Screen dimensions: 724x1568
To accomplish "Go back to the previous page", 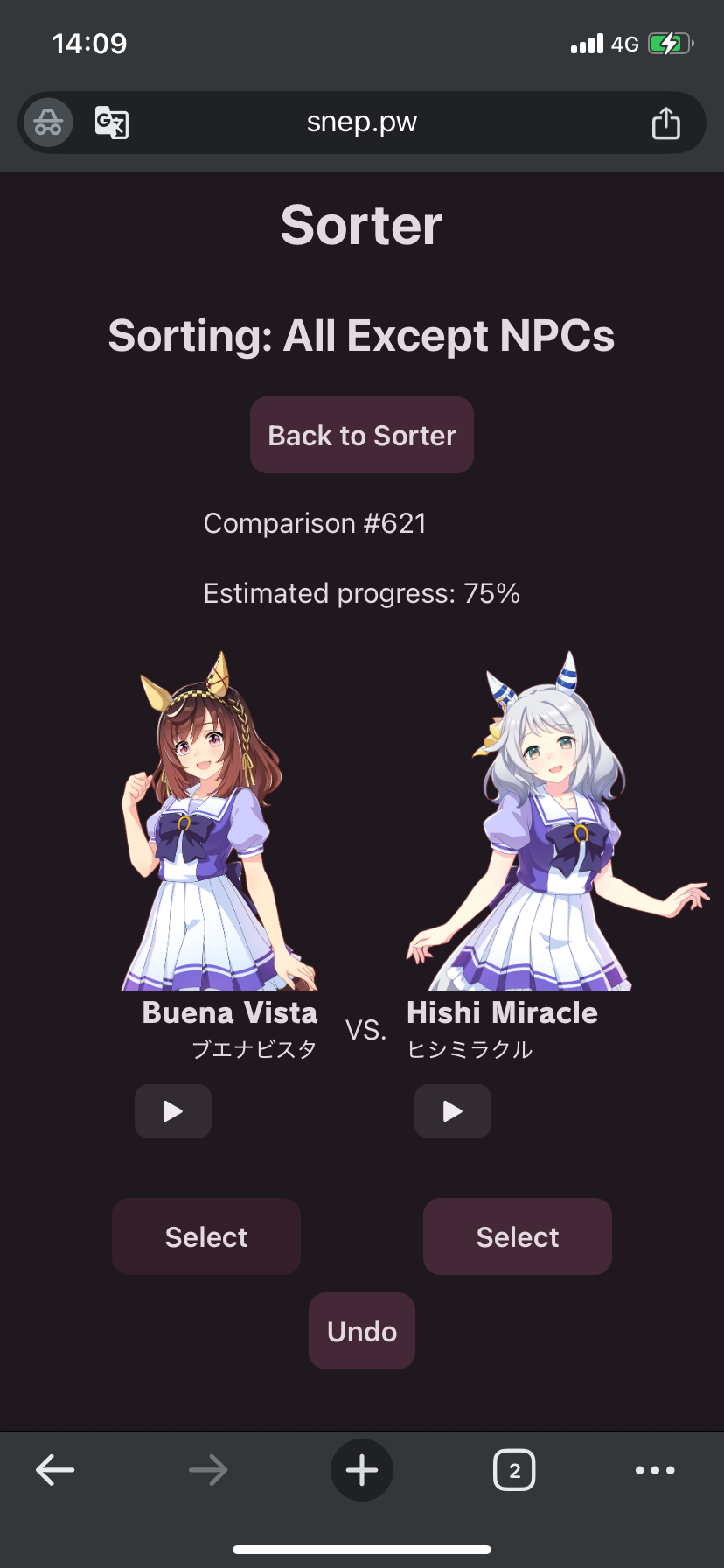I will [x=55, y=1470].
